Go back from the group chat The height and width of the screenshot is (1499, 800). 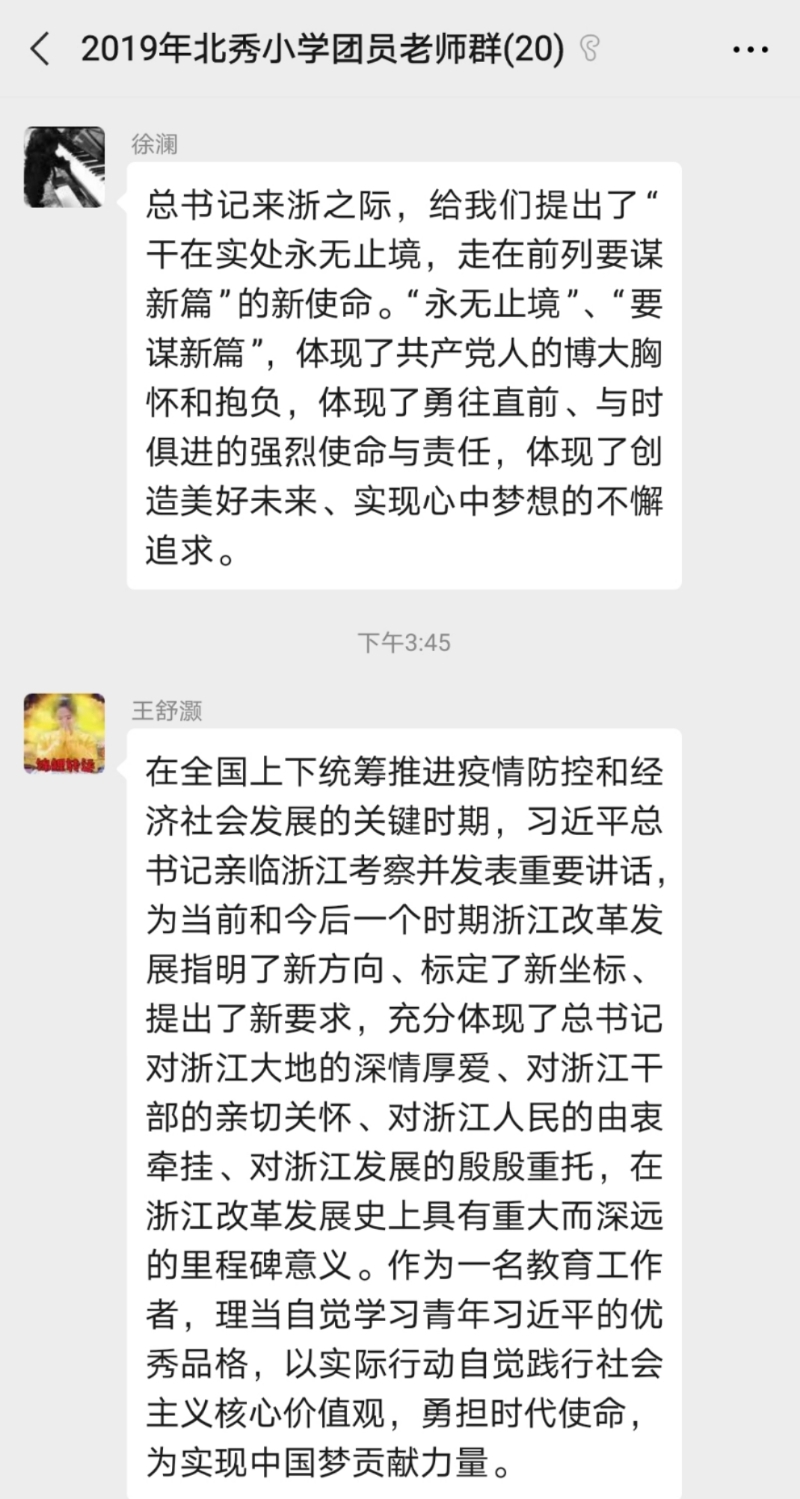point(40,48)
